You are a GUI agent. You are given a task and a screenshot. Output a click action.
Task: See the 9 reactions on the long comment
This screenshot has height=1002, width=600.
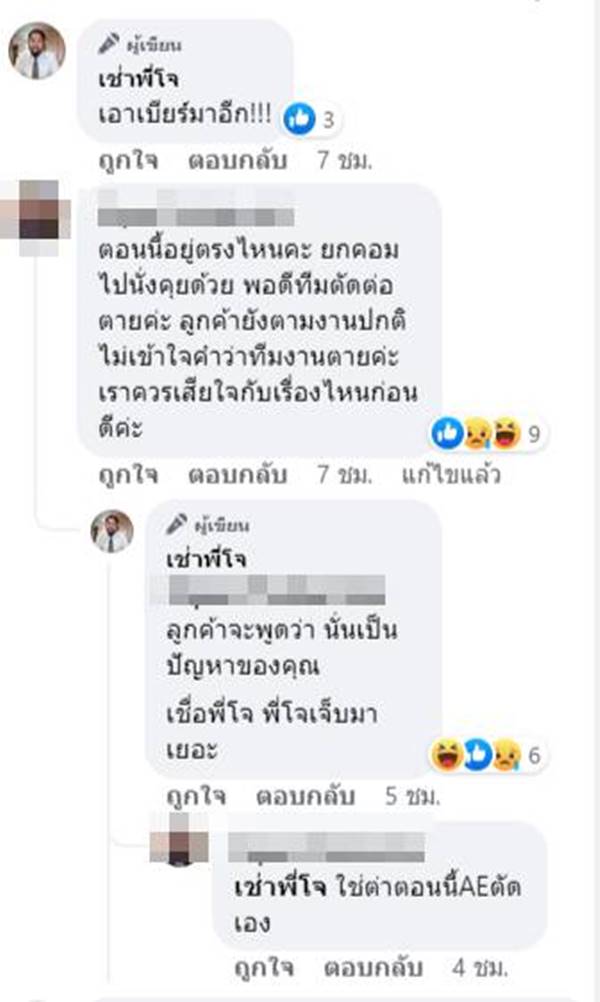tap(487, 434)
